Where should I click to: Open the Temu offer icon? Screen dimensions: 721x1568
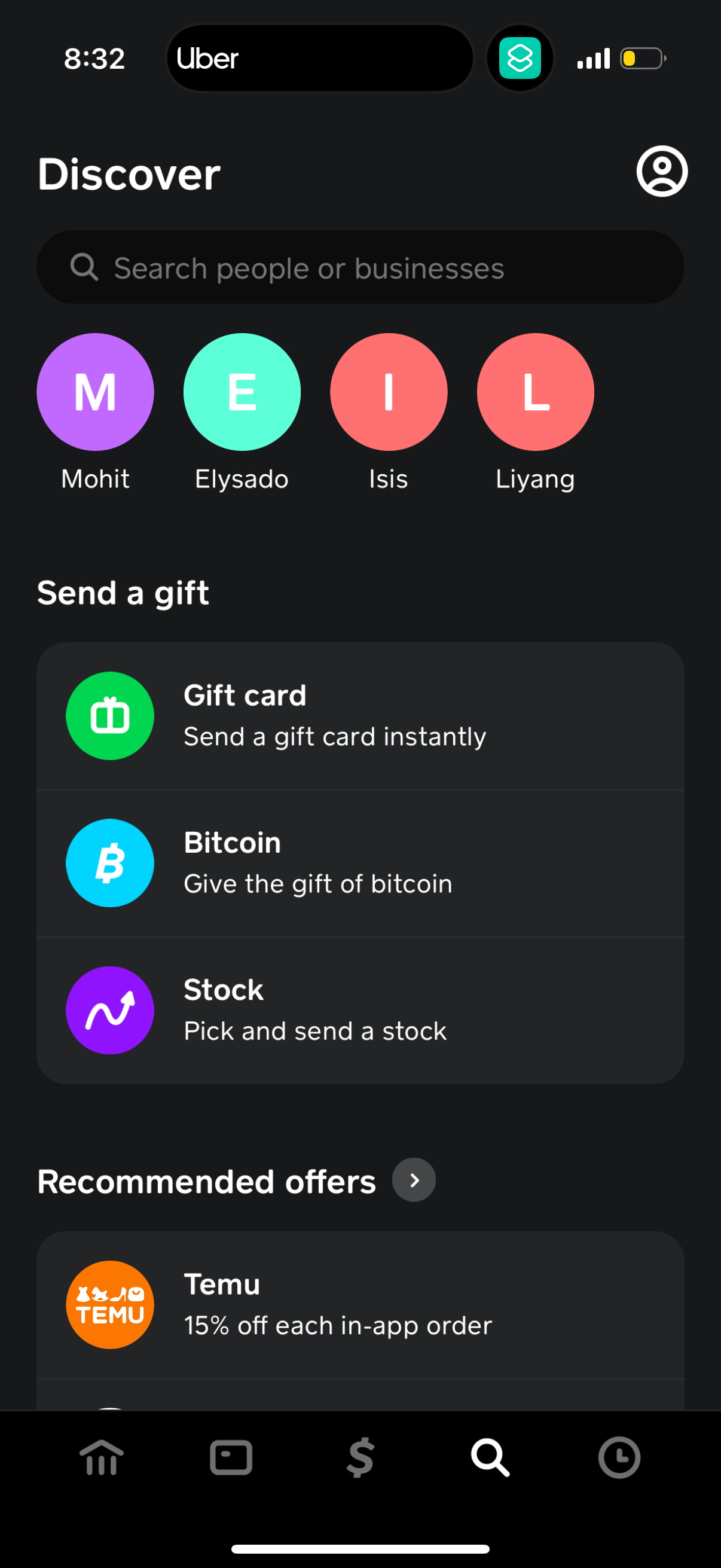(109, 1304)
